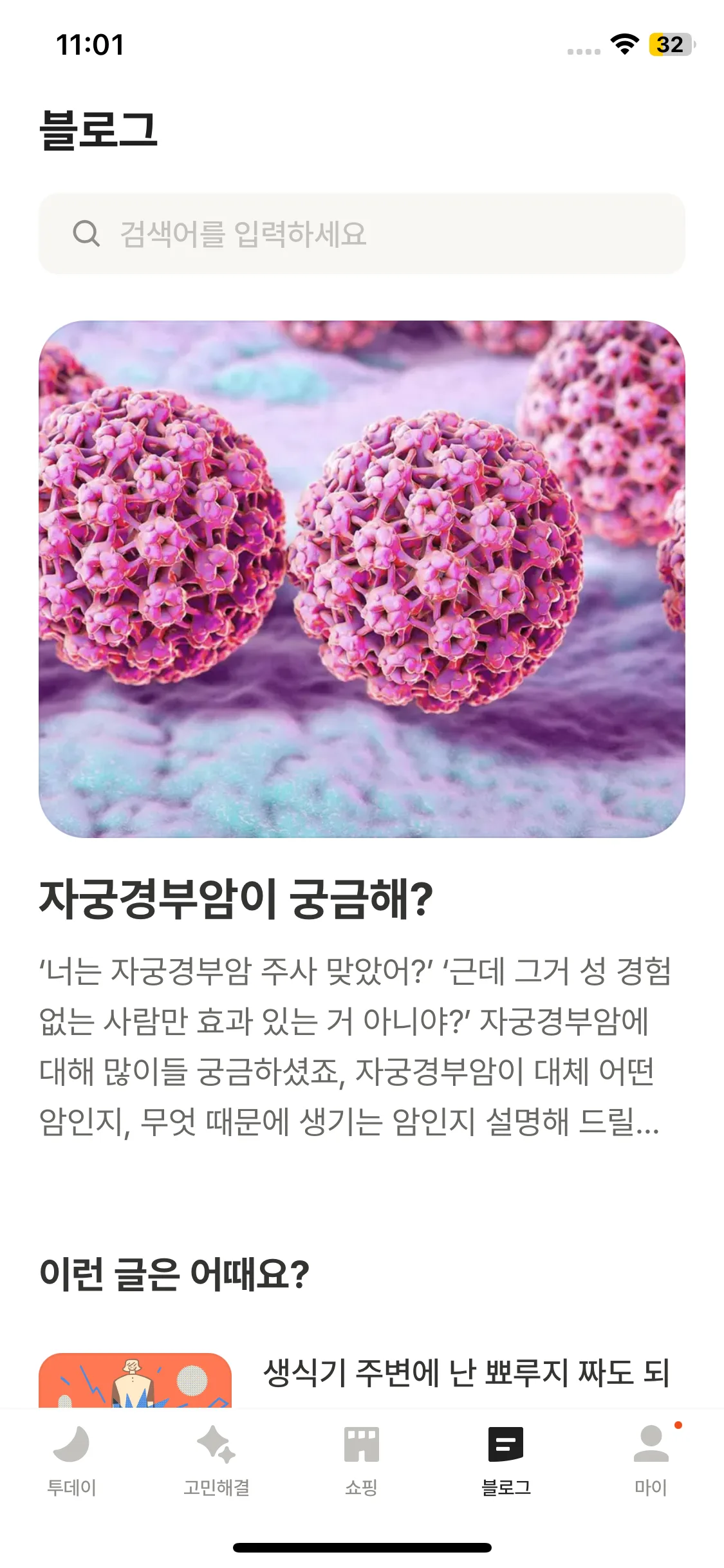Go to the 고민해결 tab
The width and height of the screenshot is (724, 1568).
point(216,1461)
